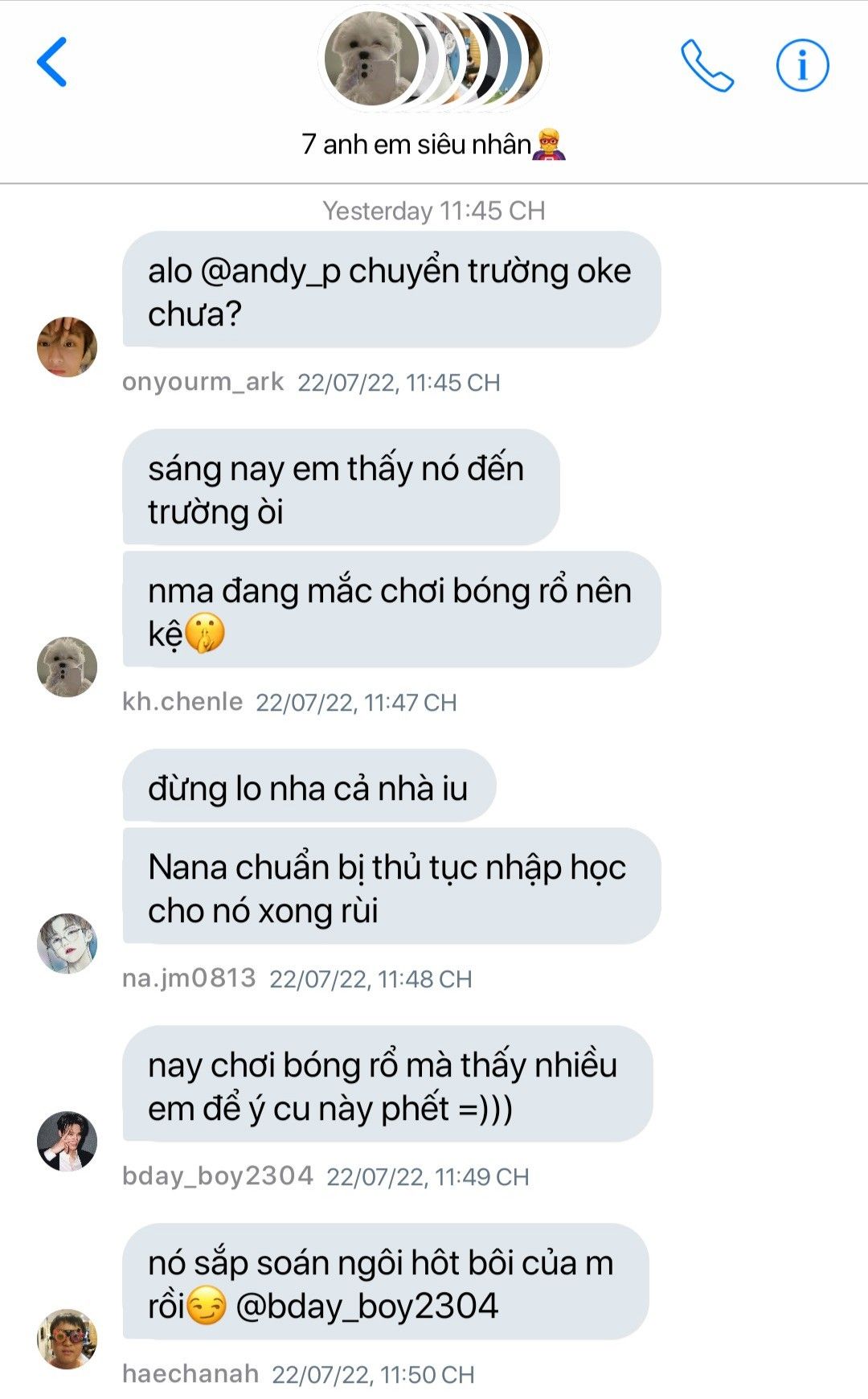Open the group avatar stack at top
Screen dimensions: 868x1399
433,59
